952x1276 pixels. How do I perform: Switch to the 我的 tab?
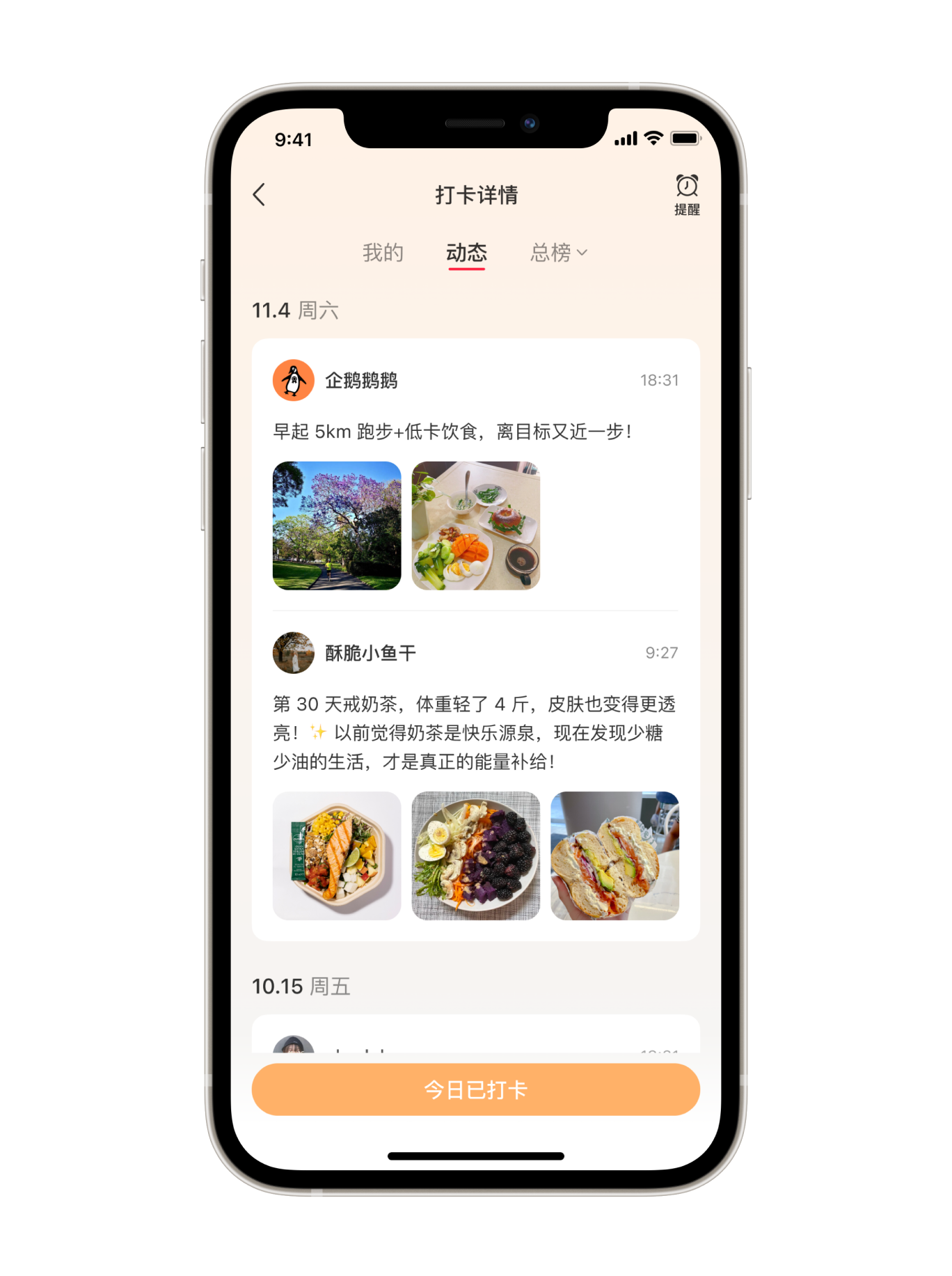tap(383, 253)
